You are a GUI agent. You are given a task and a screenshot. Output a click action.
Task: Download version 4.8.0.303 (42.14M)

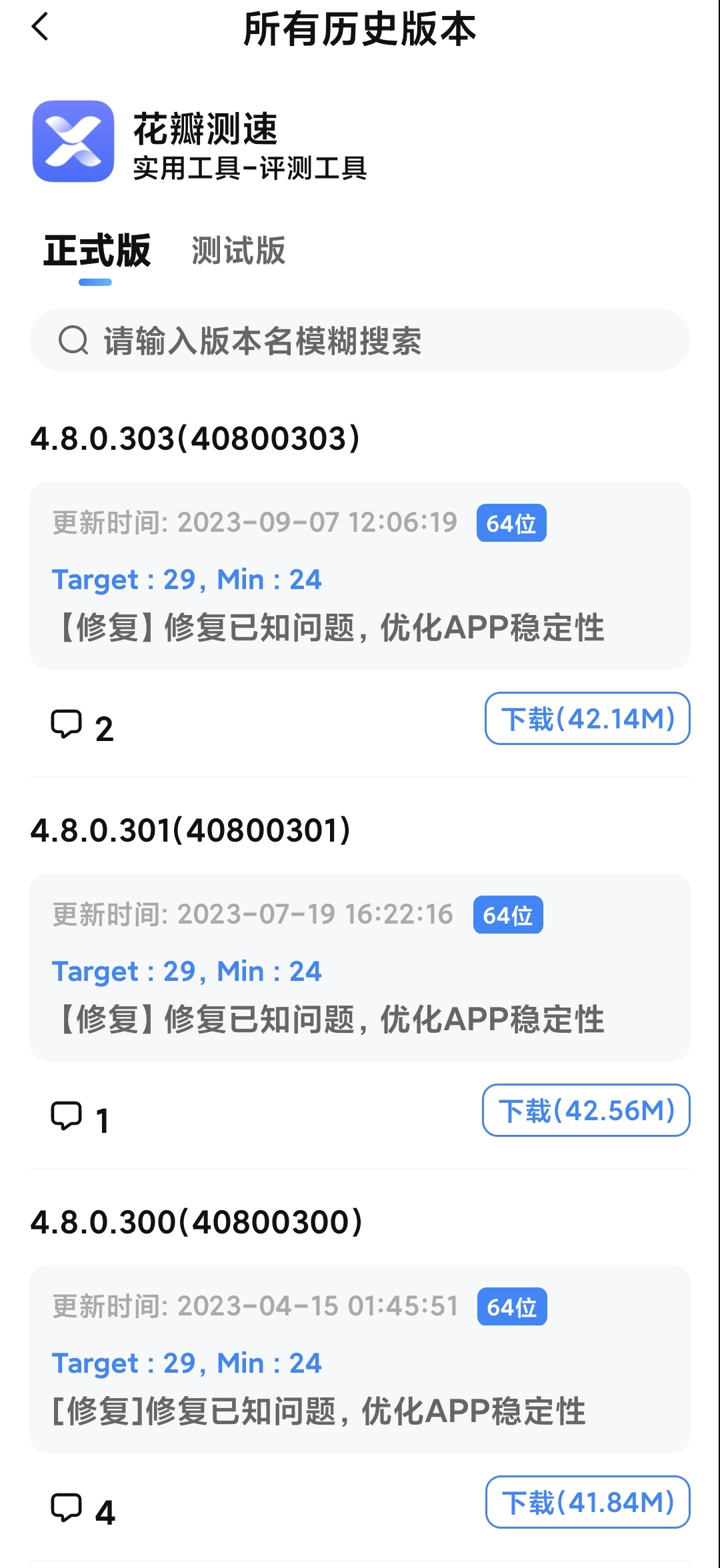pyautogui.click(x=587, y=718)
